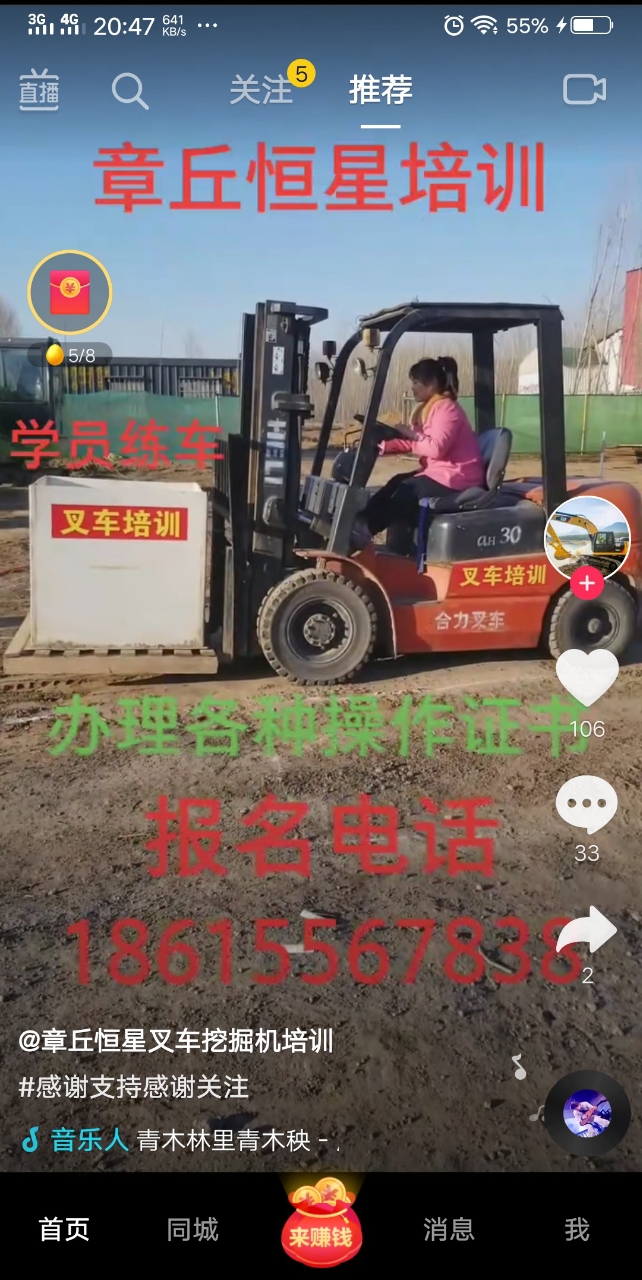642x1280 pixels.
Task: Open the comments bubble
Action: click(x=587, y=803)
